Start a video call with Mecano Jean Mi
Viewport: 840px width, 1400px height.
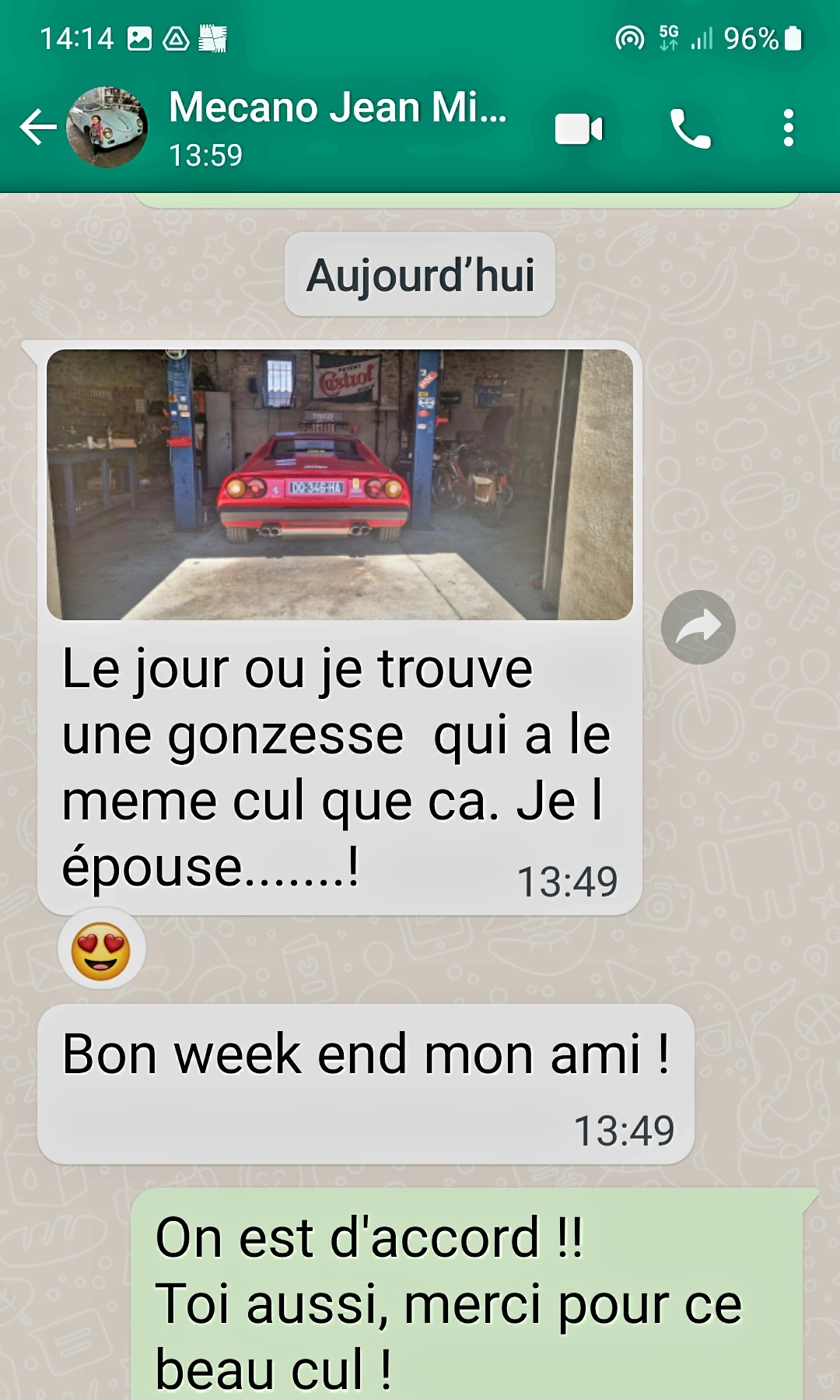tap(579, 128)
